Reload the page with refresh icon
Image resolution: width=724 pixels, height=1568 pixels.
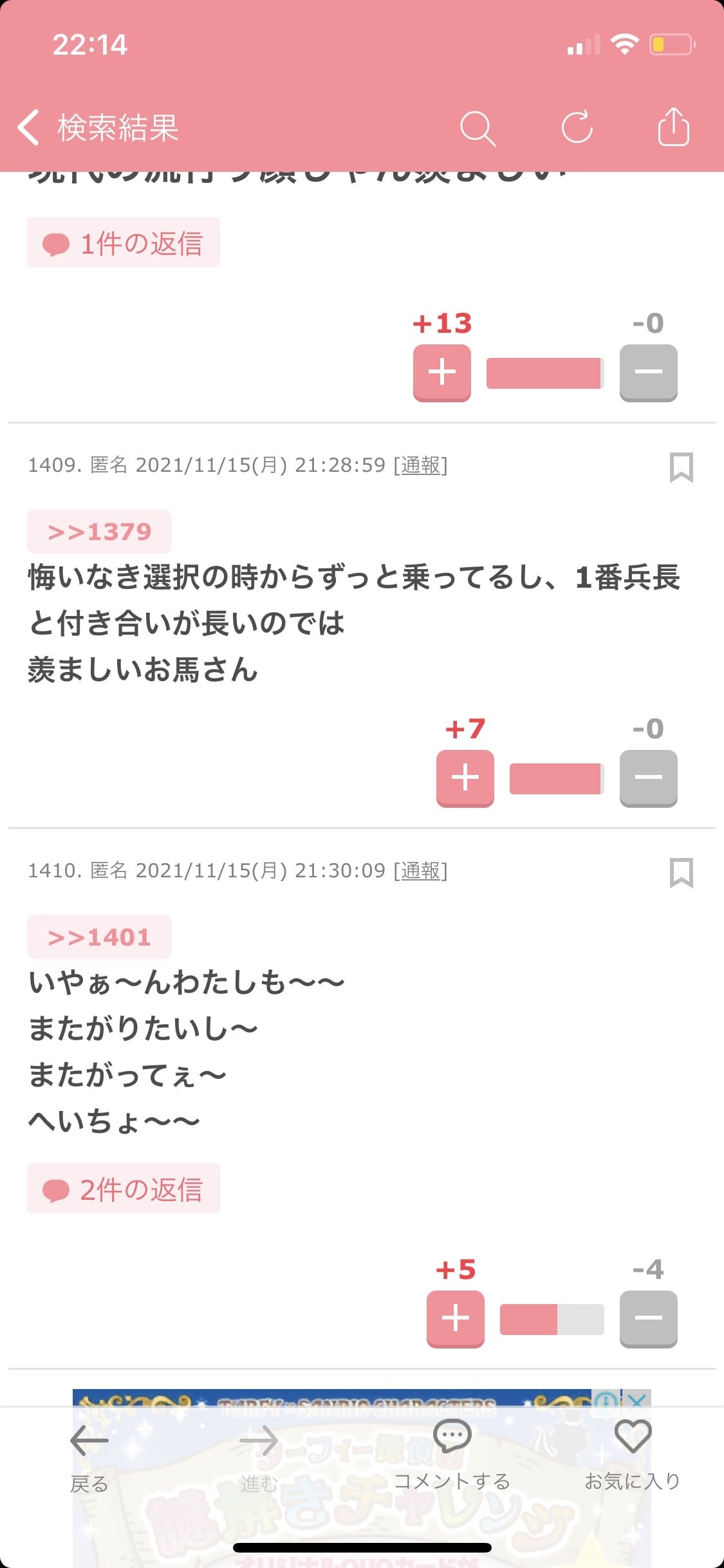point(577,127)
